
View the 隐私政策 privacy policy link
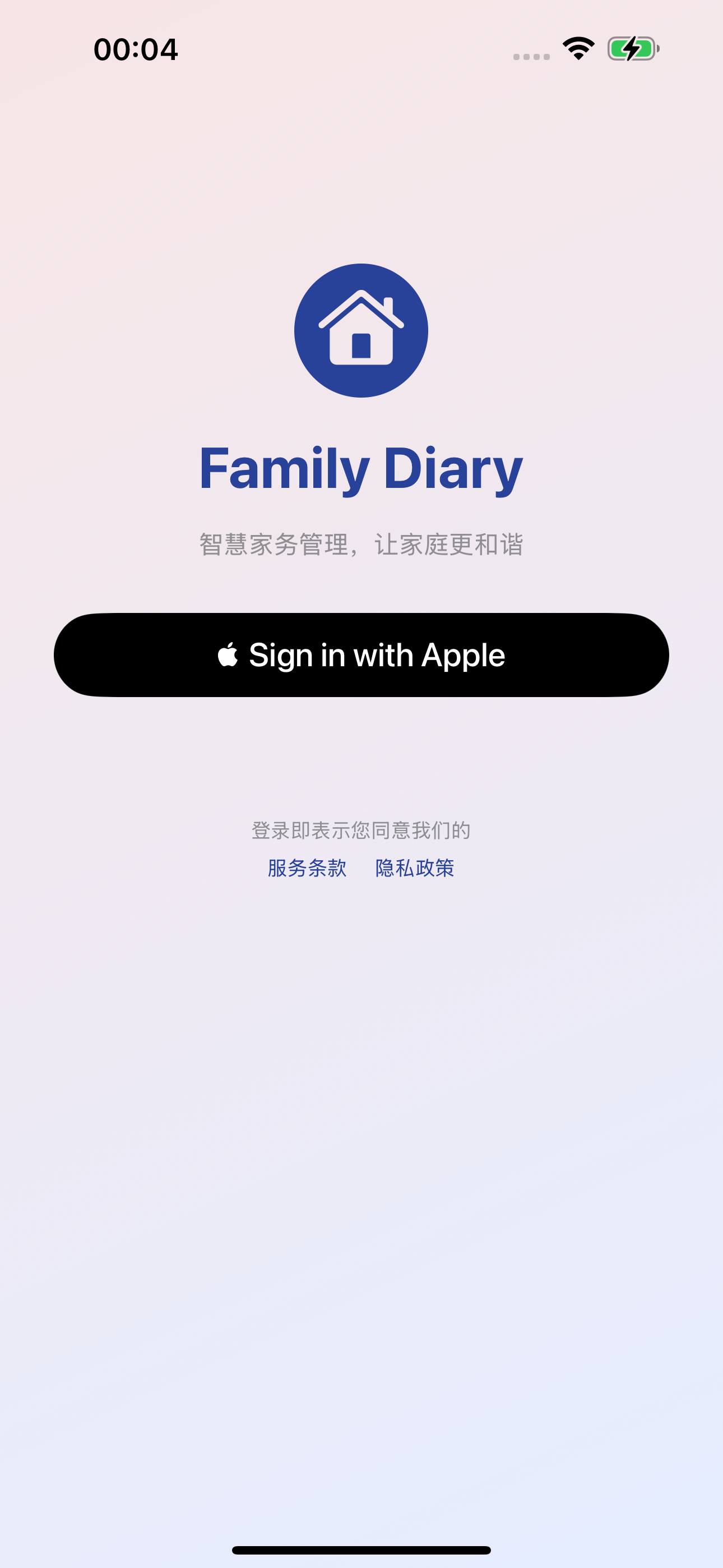click(415, 868)
